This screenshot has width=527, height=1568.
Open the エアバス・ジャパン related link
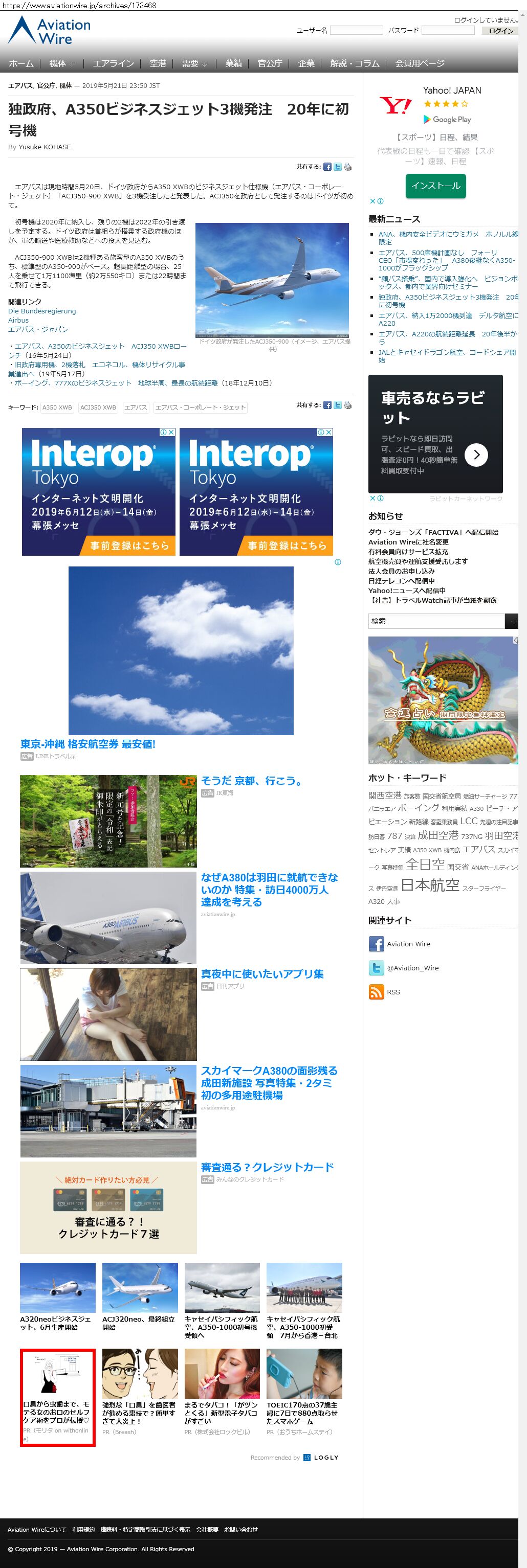pos(38,329)
